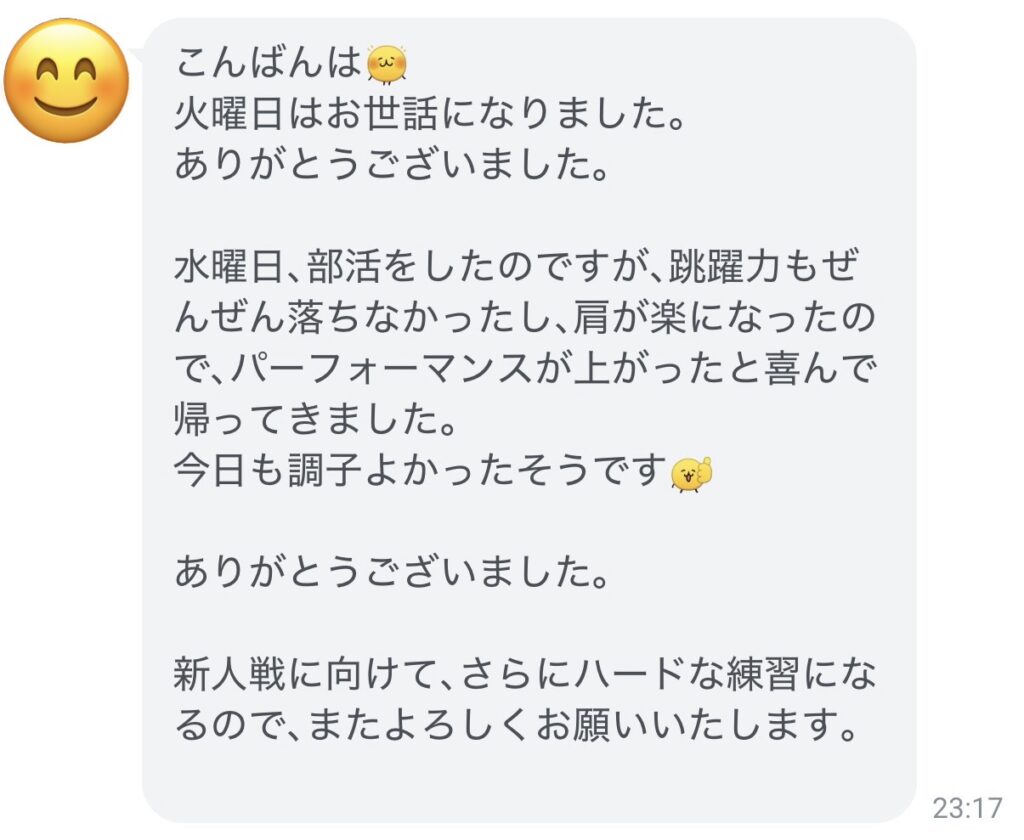Open the sender's smiley-face profile picture
Screen dimensions: 1024x840
pos(67,80)
